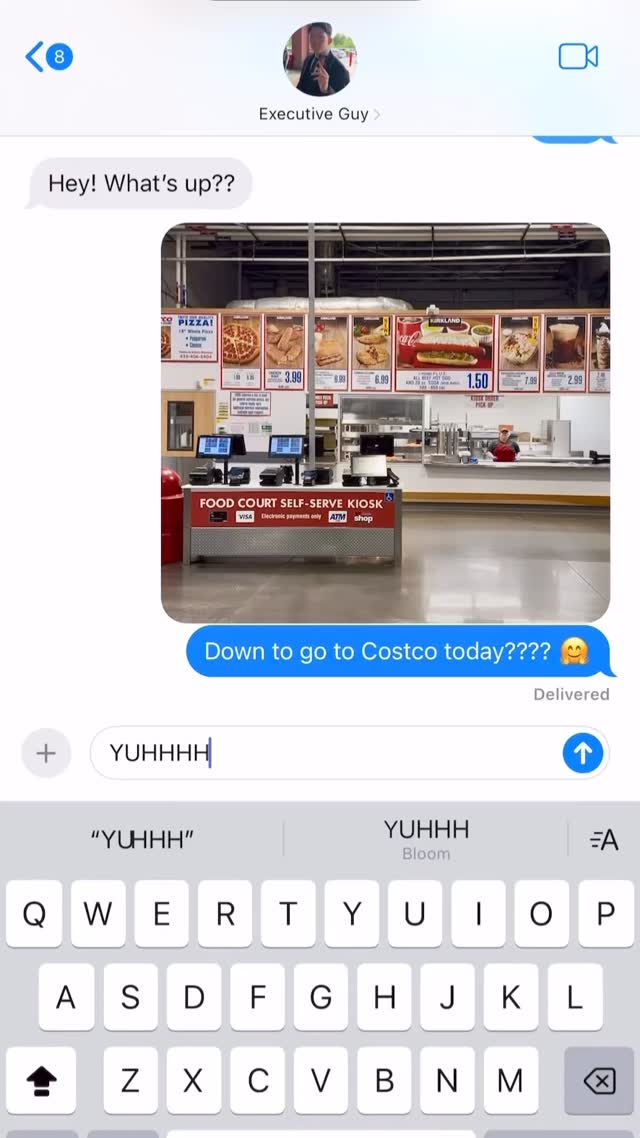640x1138 pixels.
Task: Open the plus attachments menu
Action: pyautogui.click(x=46, y=753)
